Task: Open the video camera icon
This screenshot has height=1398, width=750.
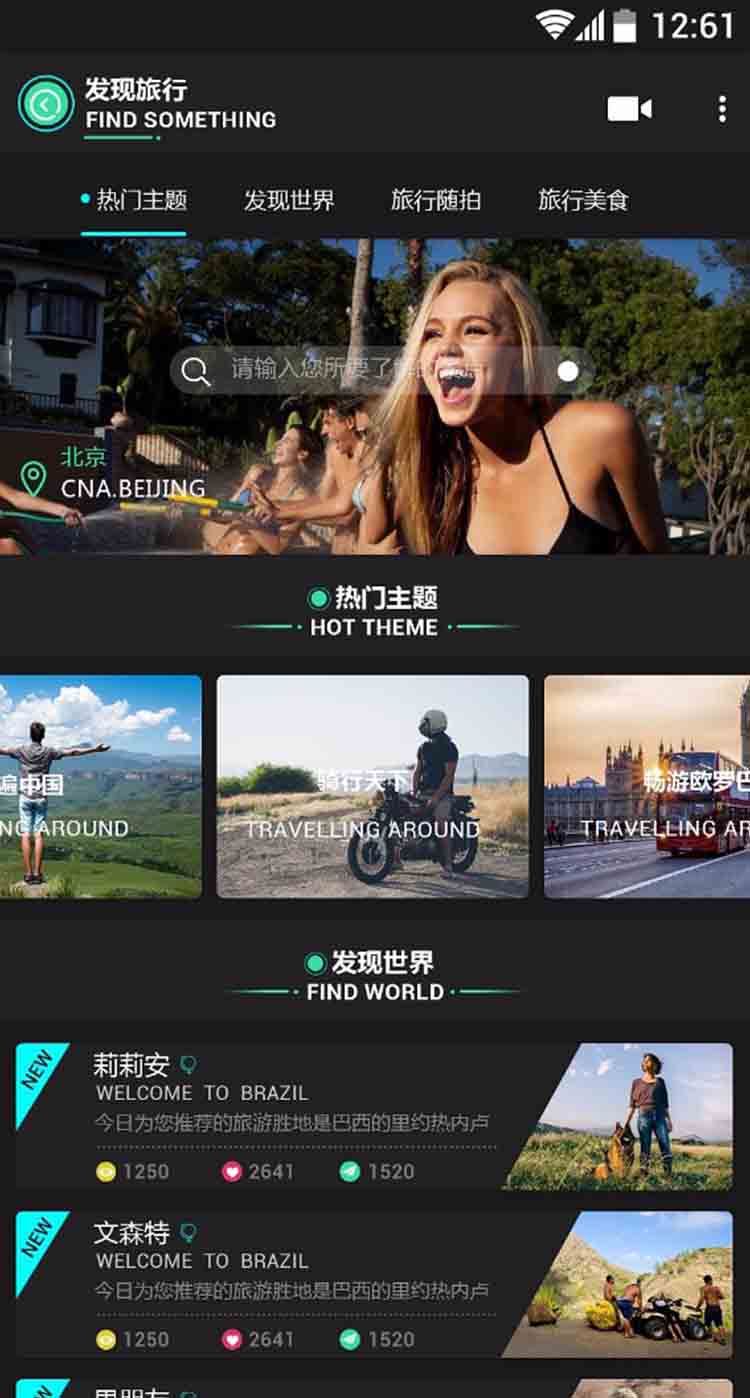Action: point(627,109)
